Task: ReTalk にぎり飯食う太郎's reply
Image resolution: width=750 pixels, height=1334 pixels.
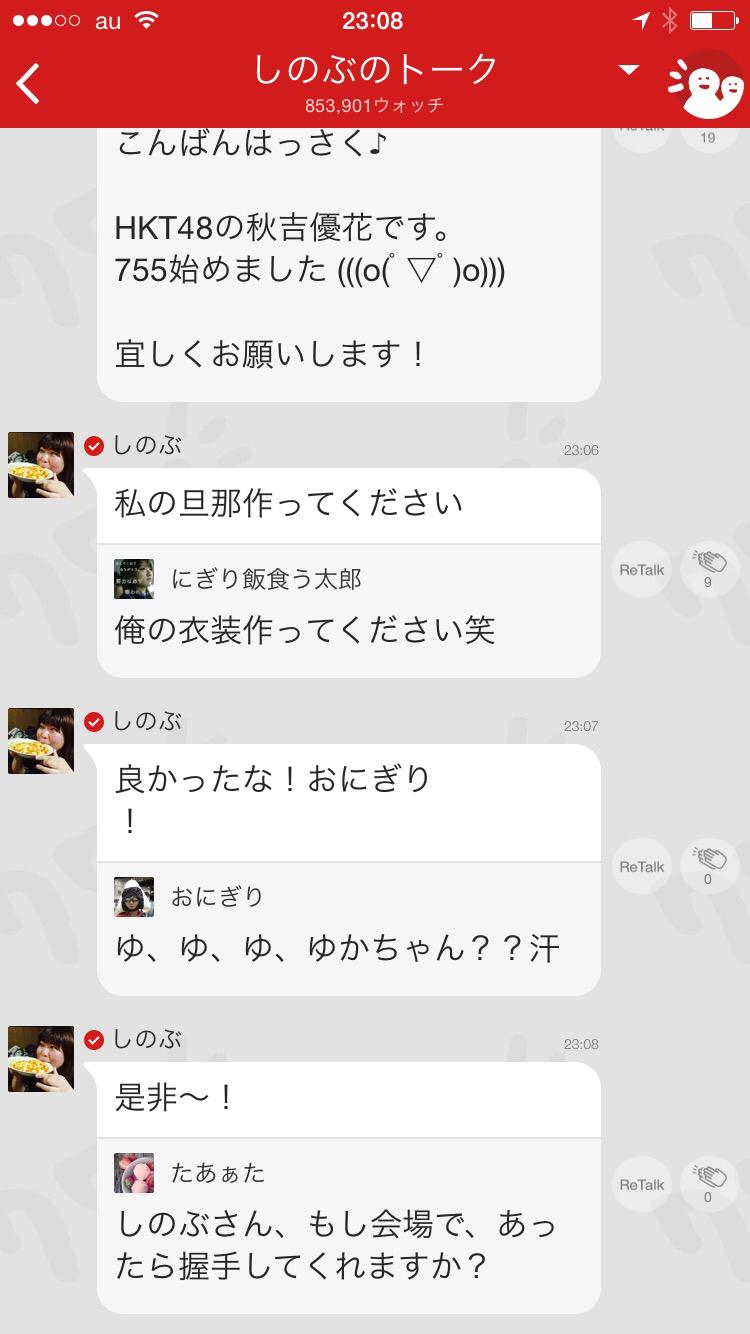Action: tap(640, 571)
